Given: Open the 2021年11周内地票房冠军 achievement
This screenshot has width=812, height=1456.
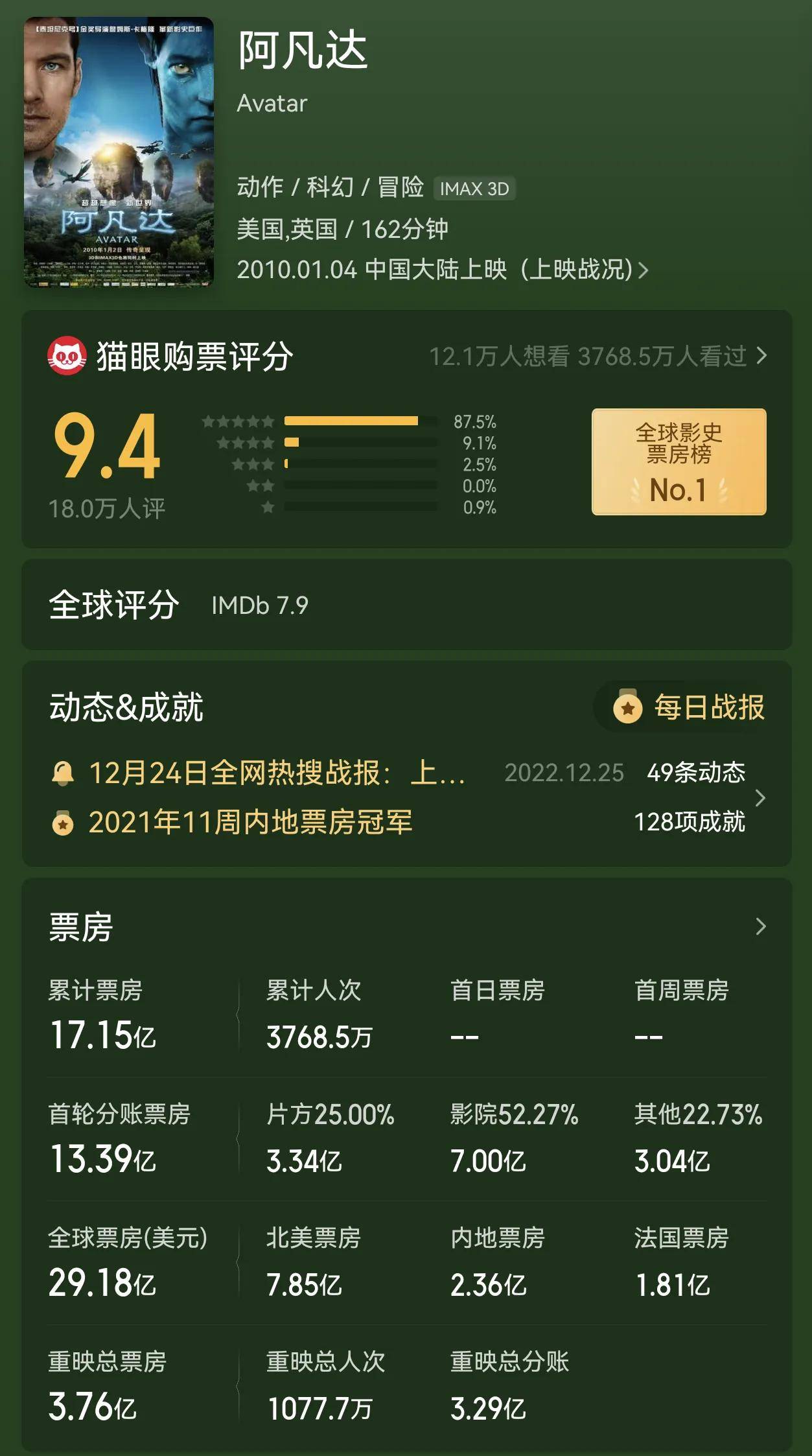Looking at the screenshot, I should pyautogui.click(x=250, y=823).
